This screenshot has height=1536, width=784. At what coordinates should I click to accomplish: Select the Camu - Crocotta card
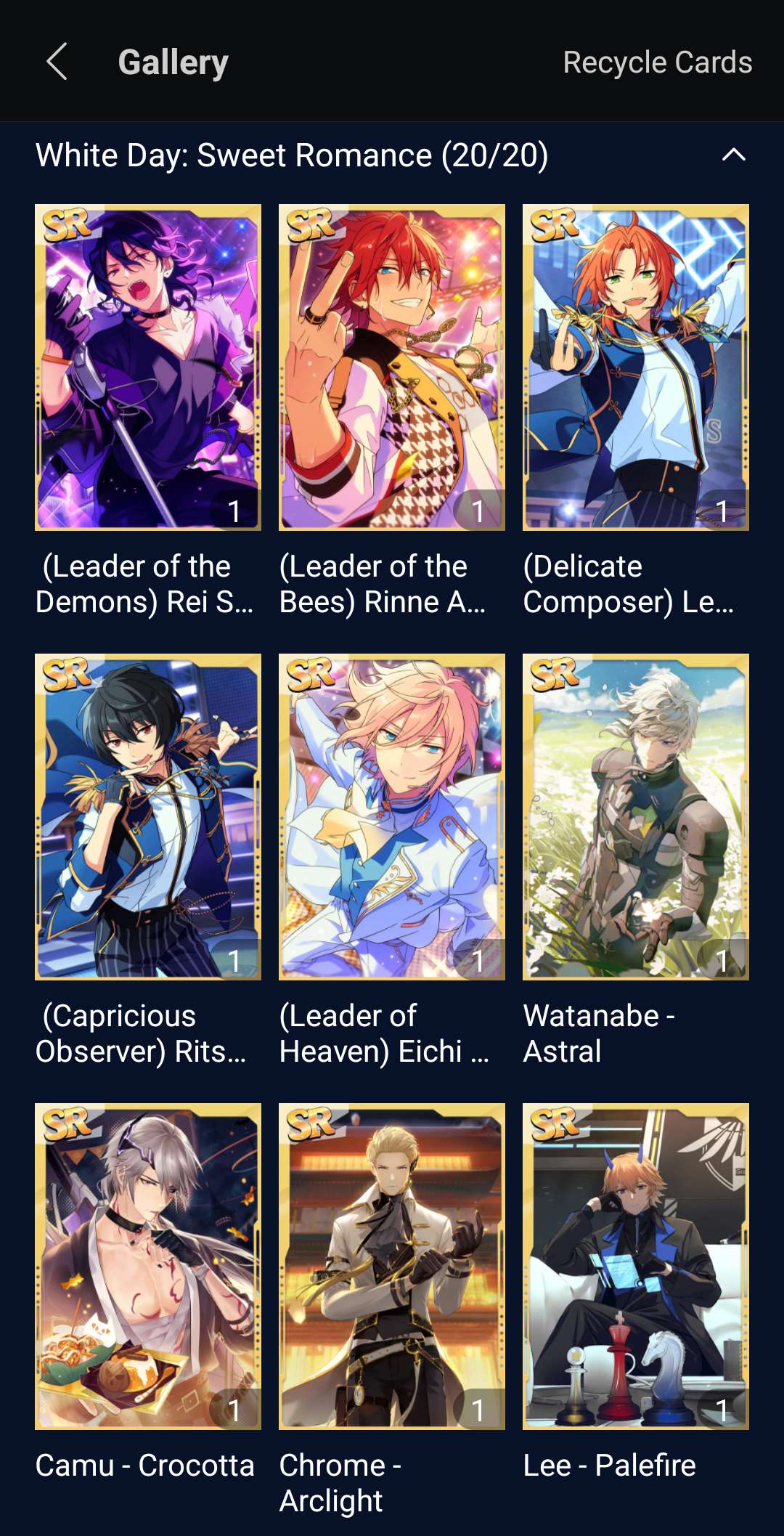[148, 1267]
